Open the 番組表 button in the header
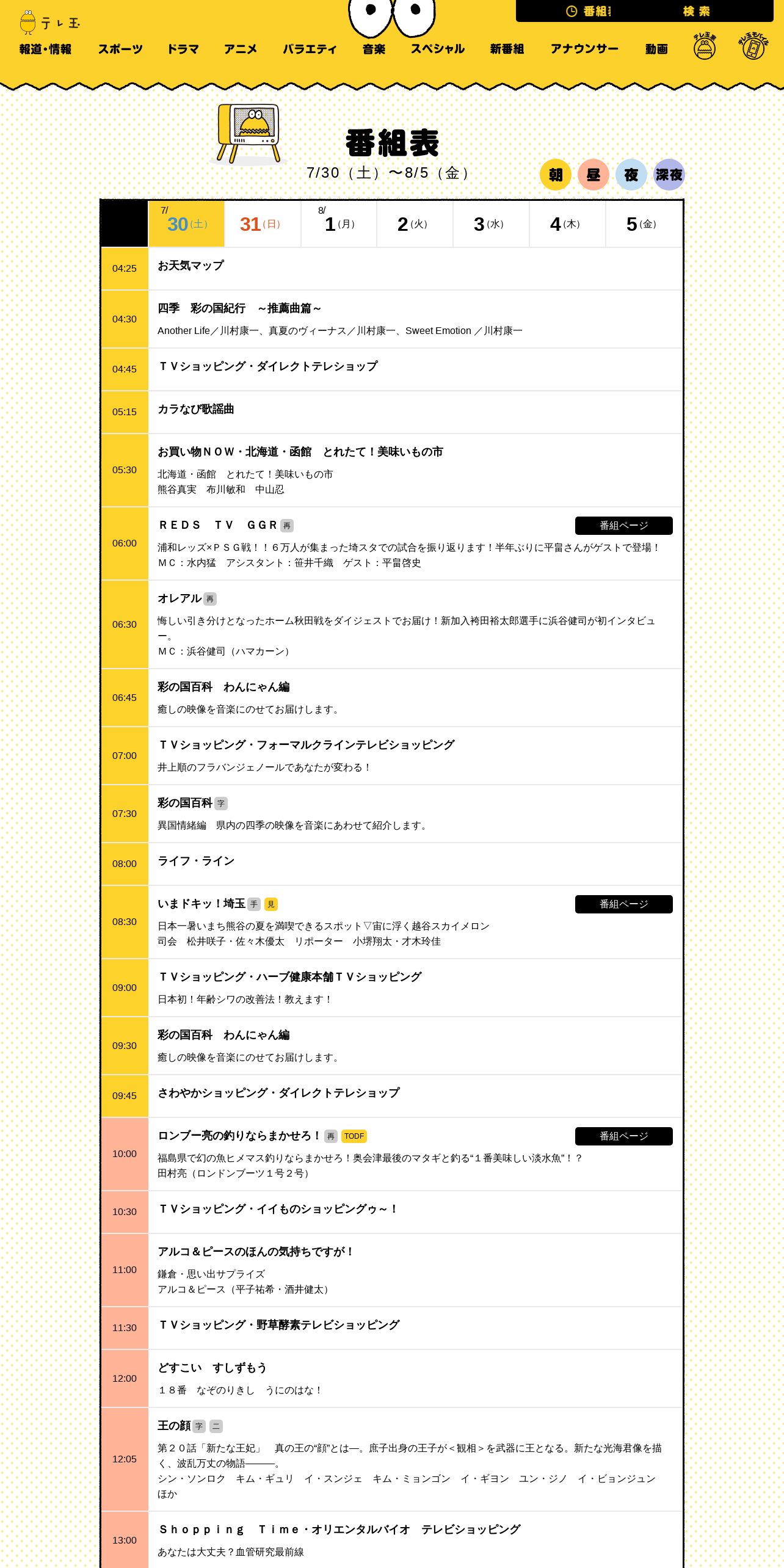 point(589,11)
